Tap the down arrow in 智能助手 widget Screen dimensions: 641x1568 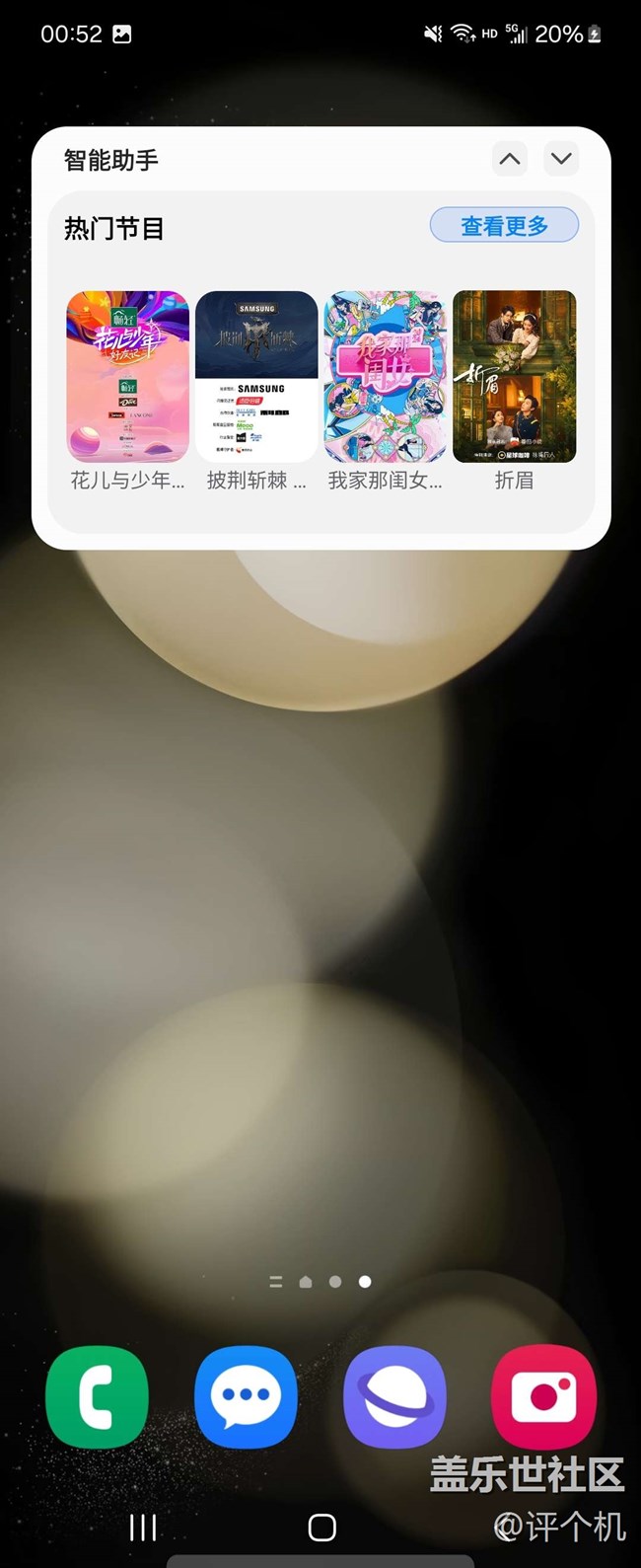(561, 159)
